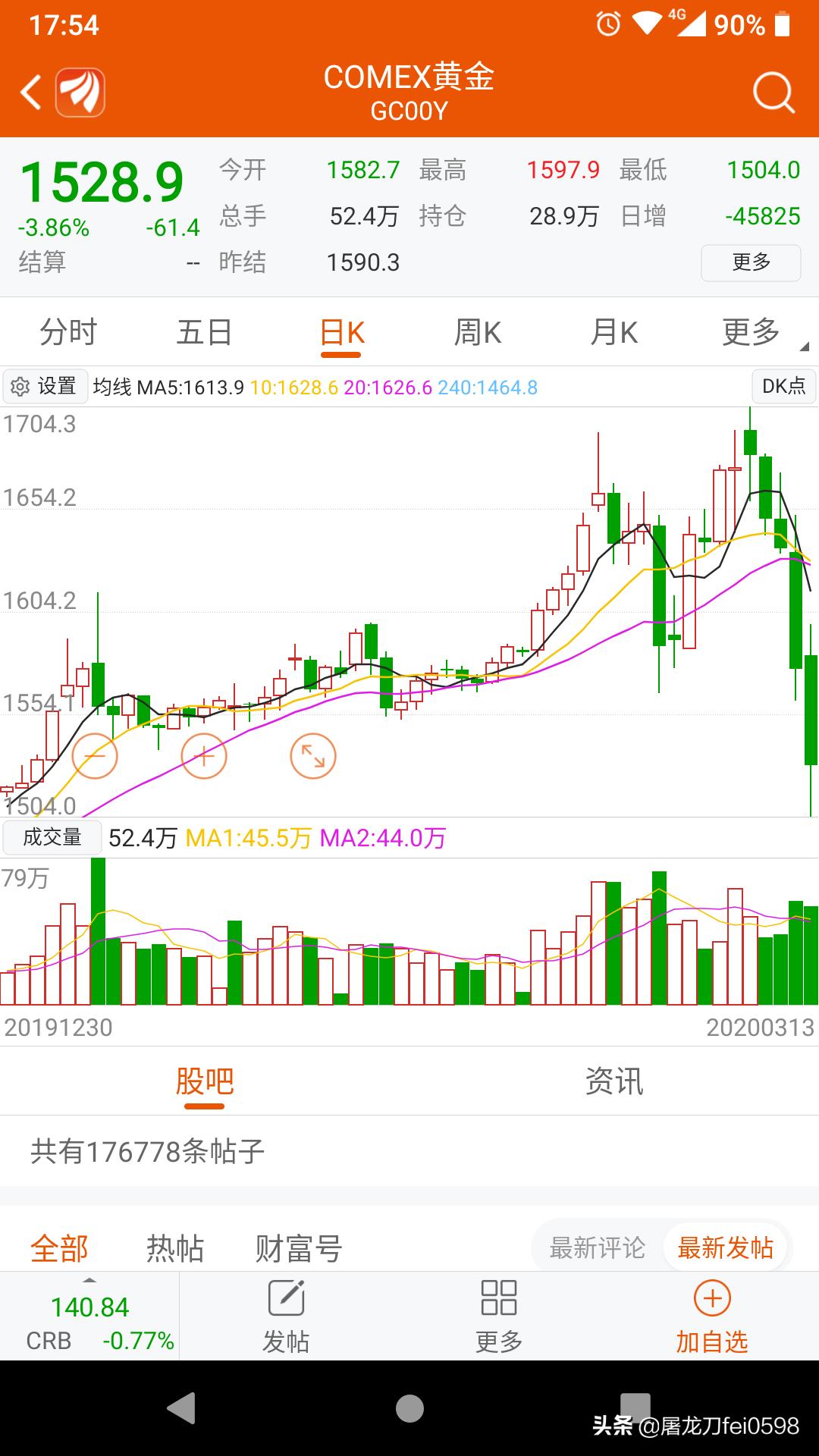The image size is (819, 1456).
Task: Show 热帖 posts
Action: pos(175,1247)
